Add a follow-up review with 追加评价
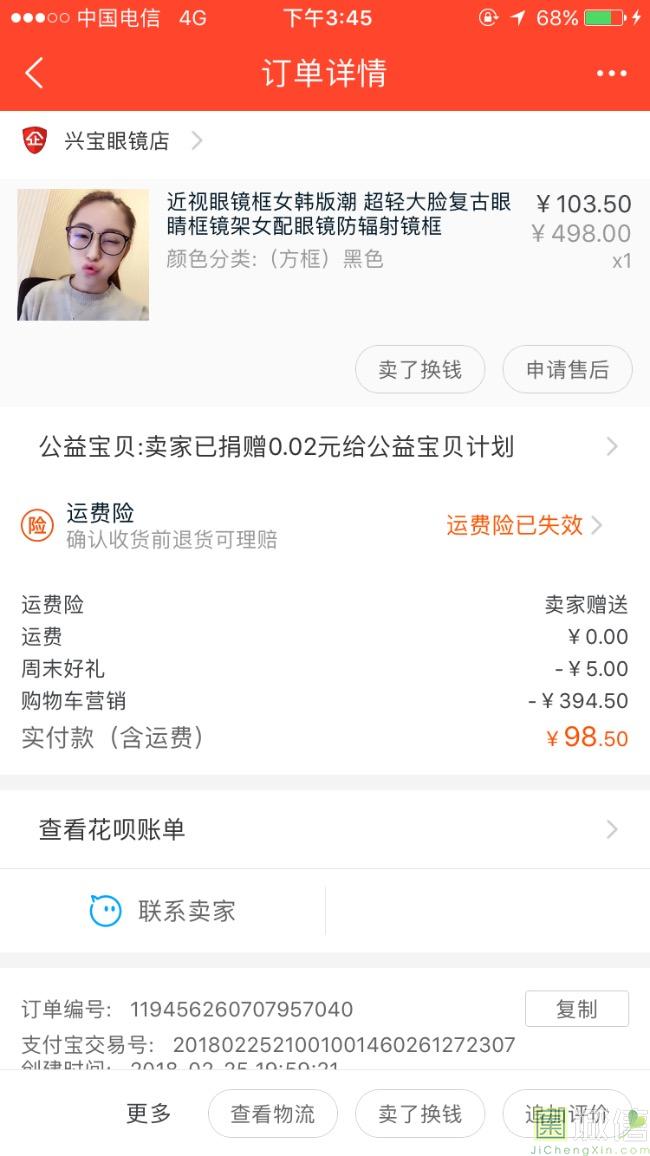Viewport: 650px width, 1156px height. (567, 1114)
